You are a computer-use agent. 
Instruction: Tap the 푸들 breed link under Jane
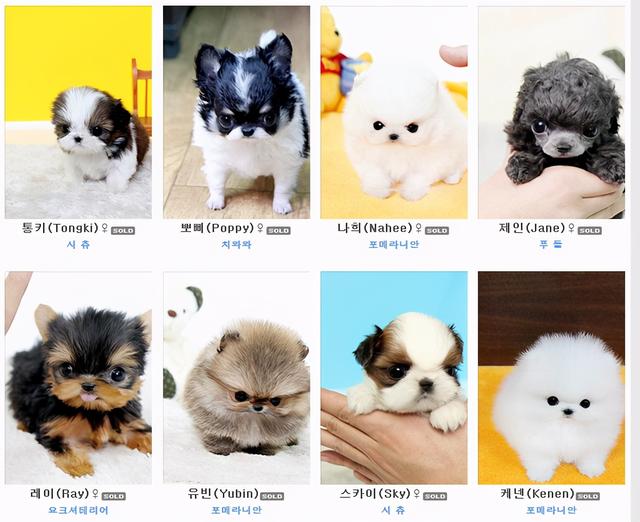[551, 244]
